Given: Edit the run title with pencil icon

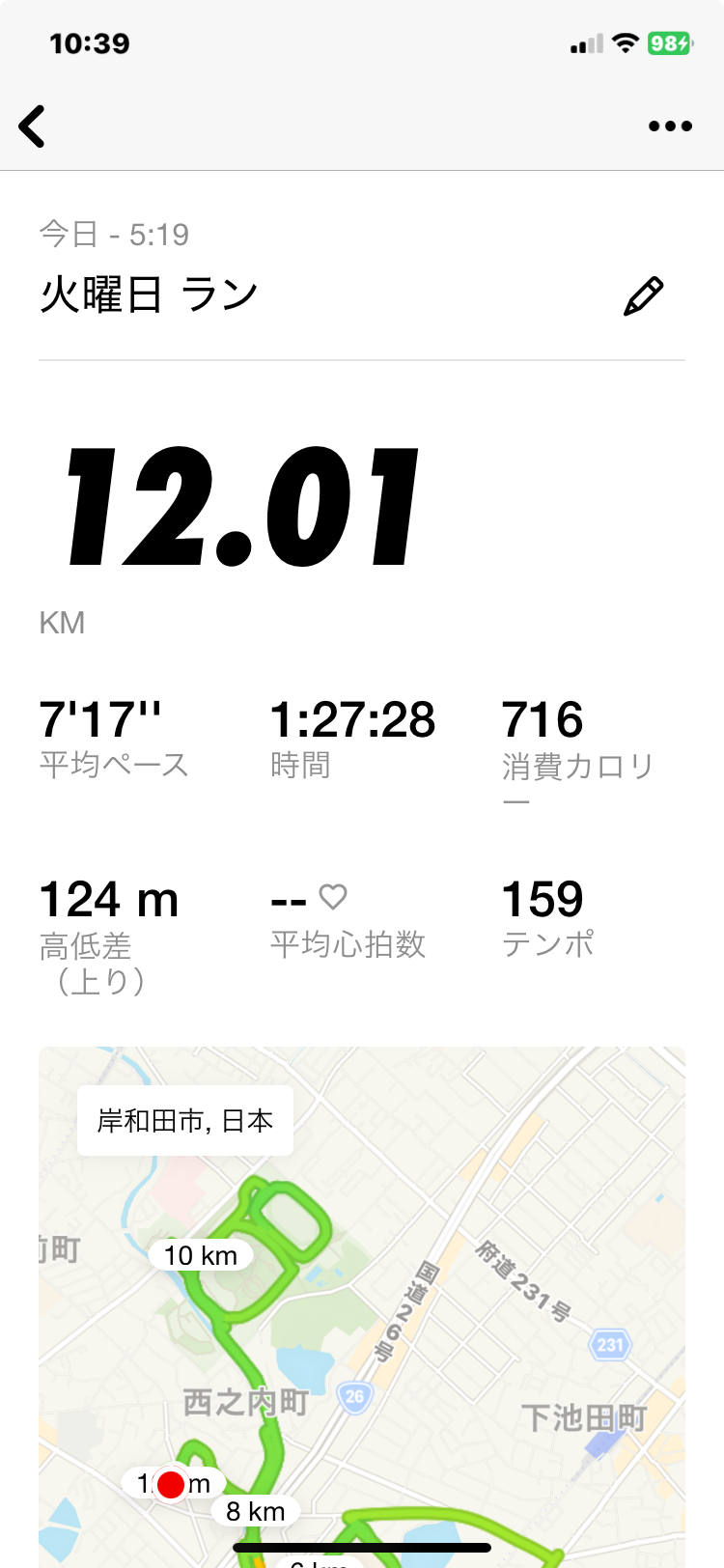Looking at the screenshot, I should point(644,296).
